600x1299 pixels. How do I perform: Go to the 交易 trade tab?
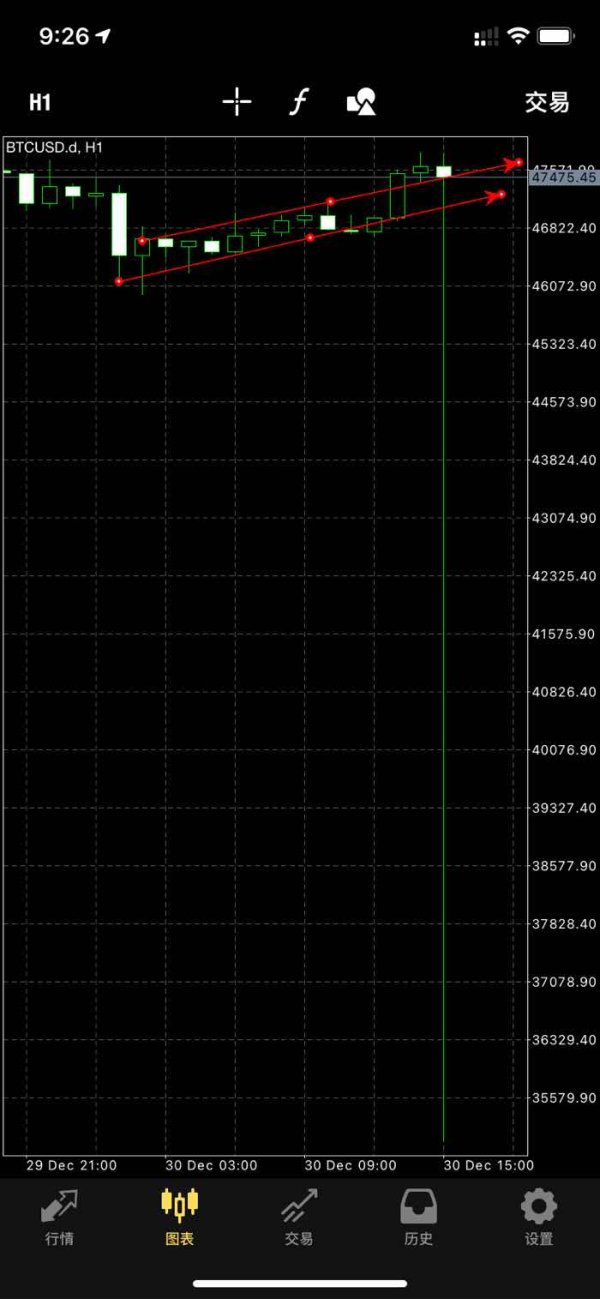click(x=299, y=1217)
